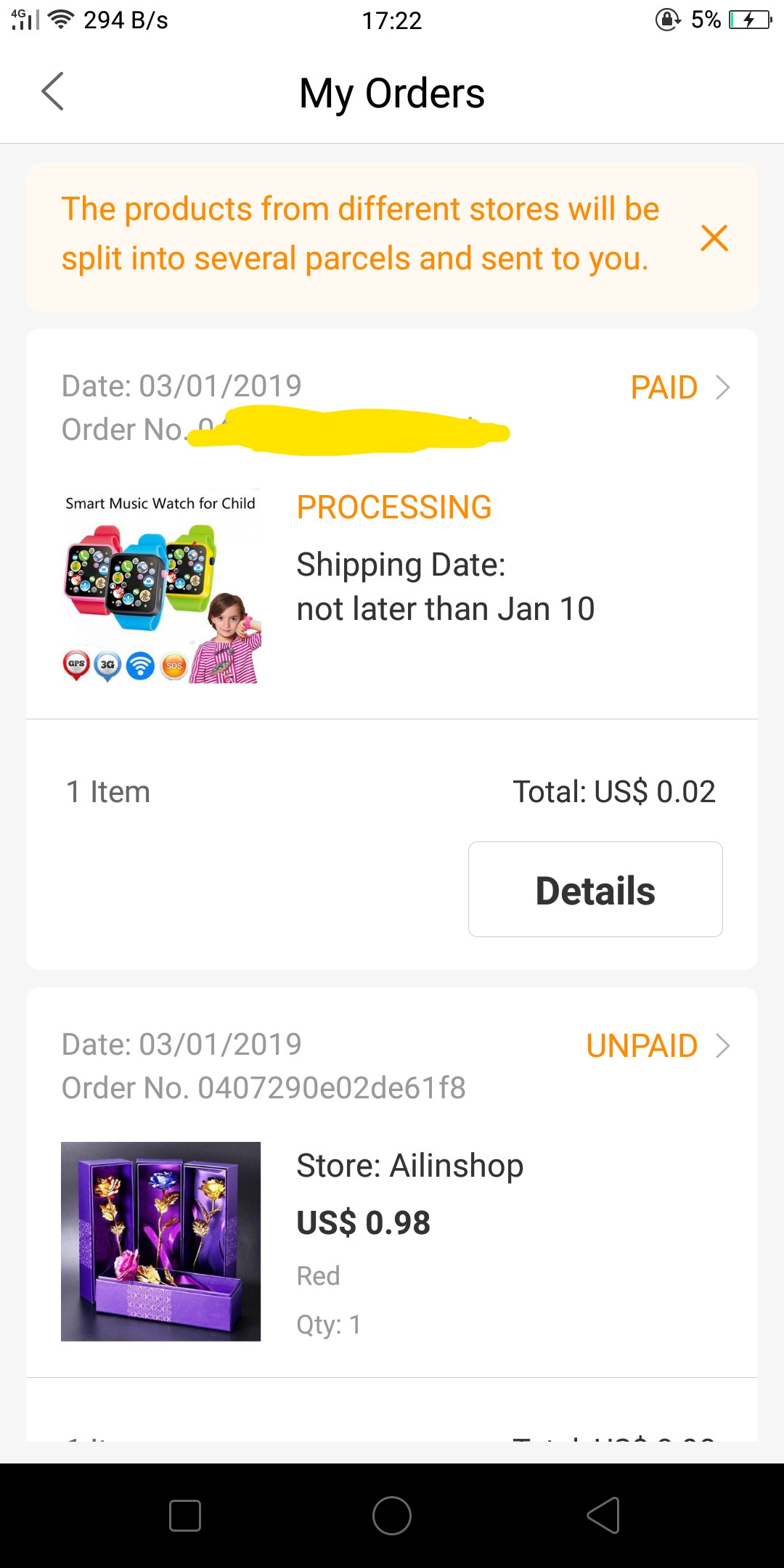Go back from My Orders

coord(52,92)
